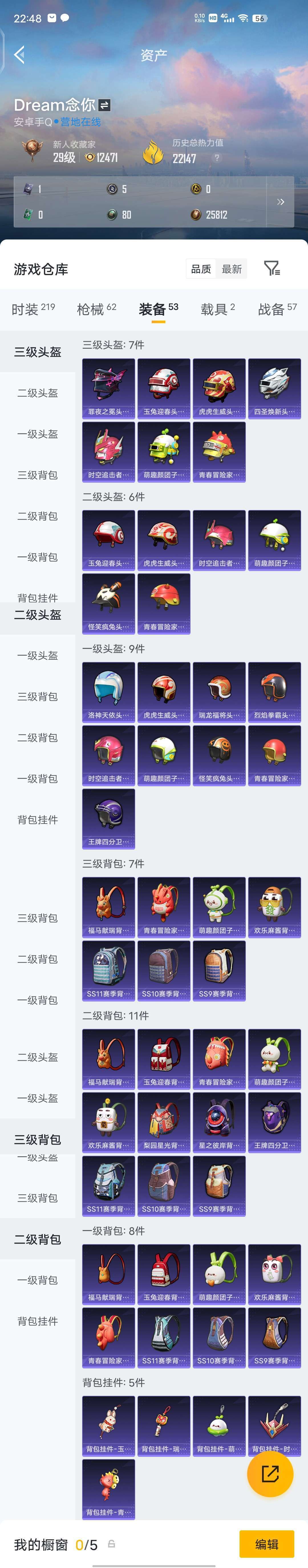Open the 梨园星光 backpack item
This screenshot has width=308, height=1568.
(164, 1122)
